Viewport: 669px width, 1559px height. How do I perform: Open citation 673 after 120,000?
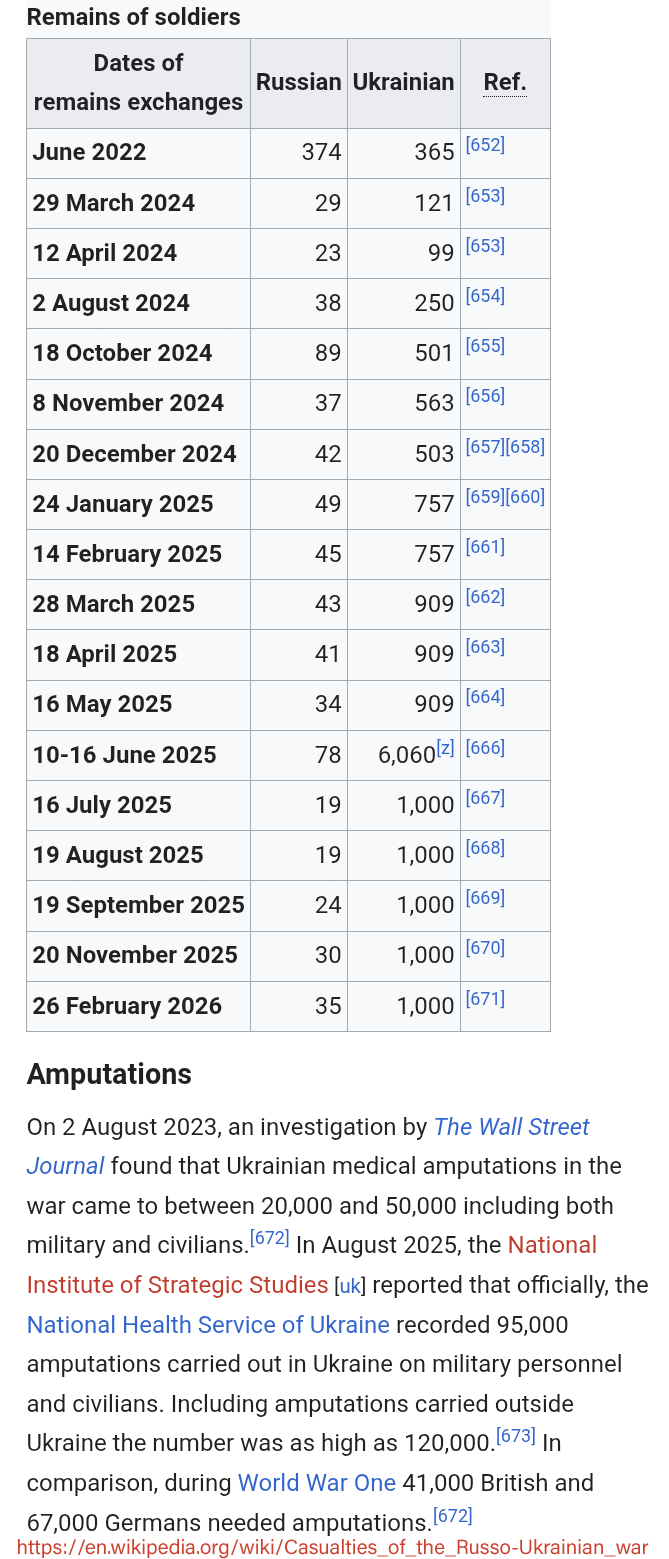(516, 1436)
